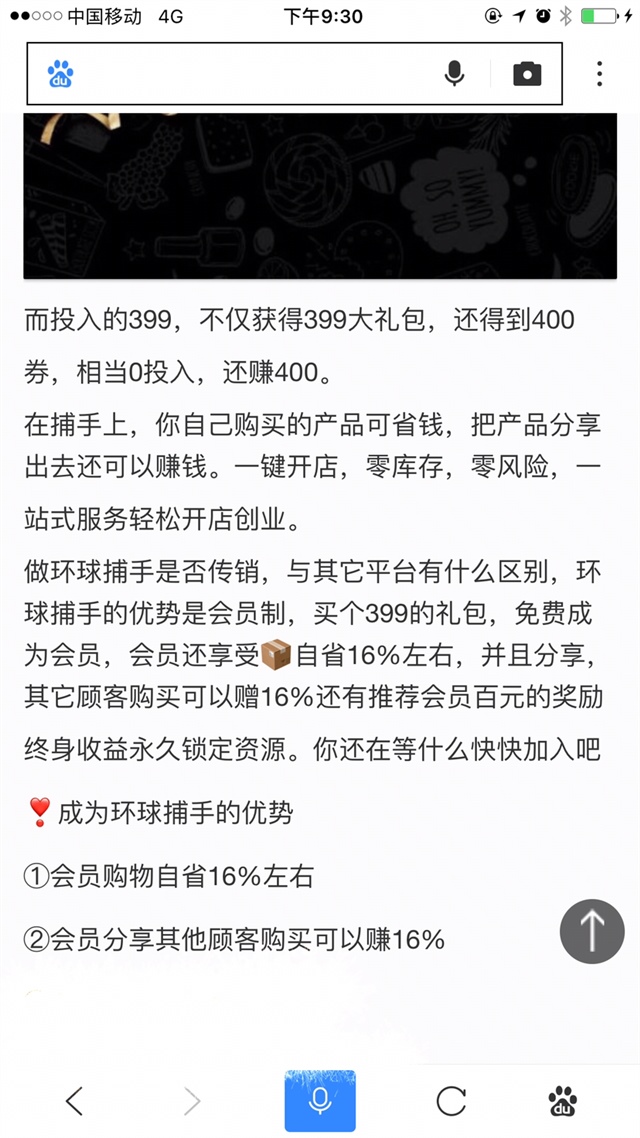The image size is (640, 1138).
Task: Open the Baidu home paw icon
Action: [563, 1101]
